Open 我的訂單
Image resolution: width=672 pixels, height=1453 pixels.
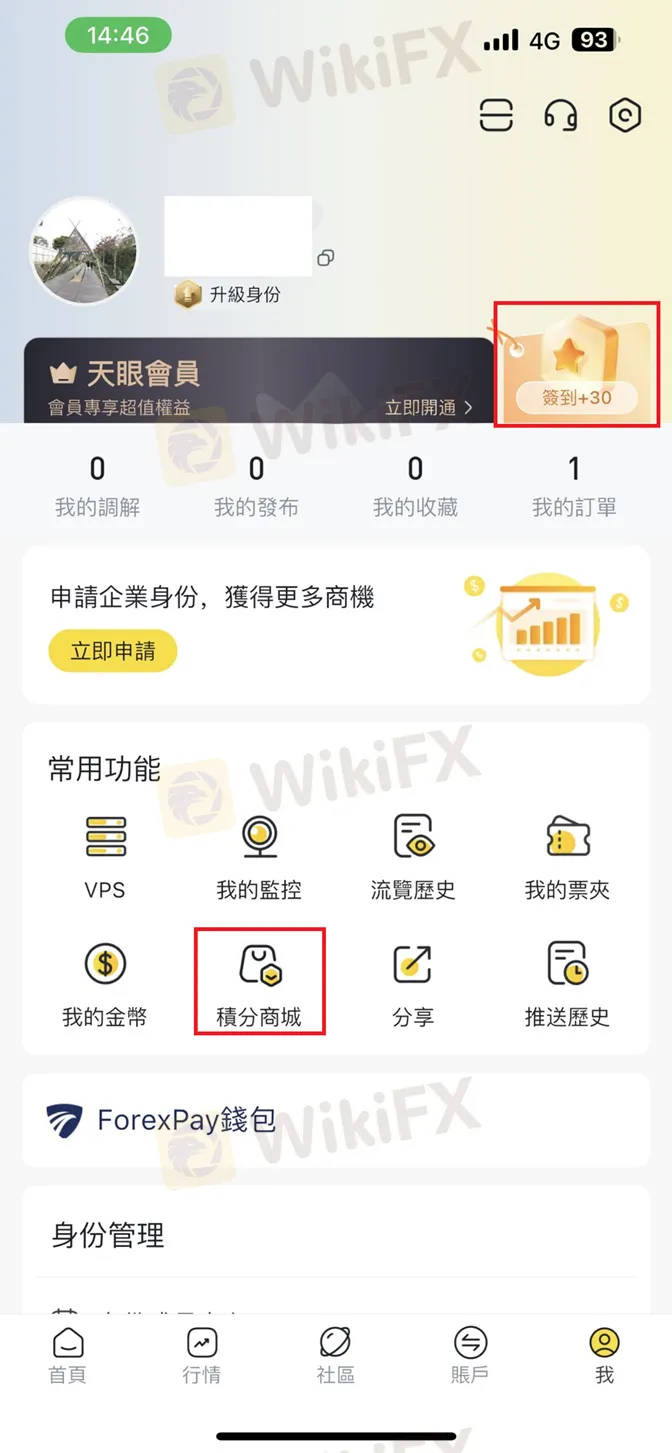pyautogui.click(x=574, y=487)
